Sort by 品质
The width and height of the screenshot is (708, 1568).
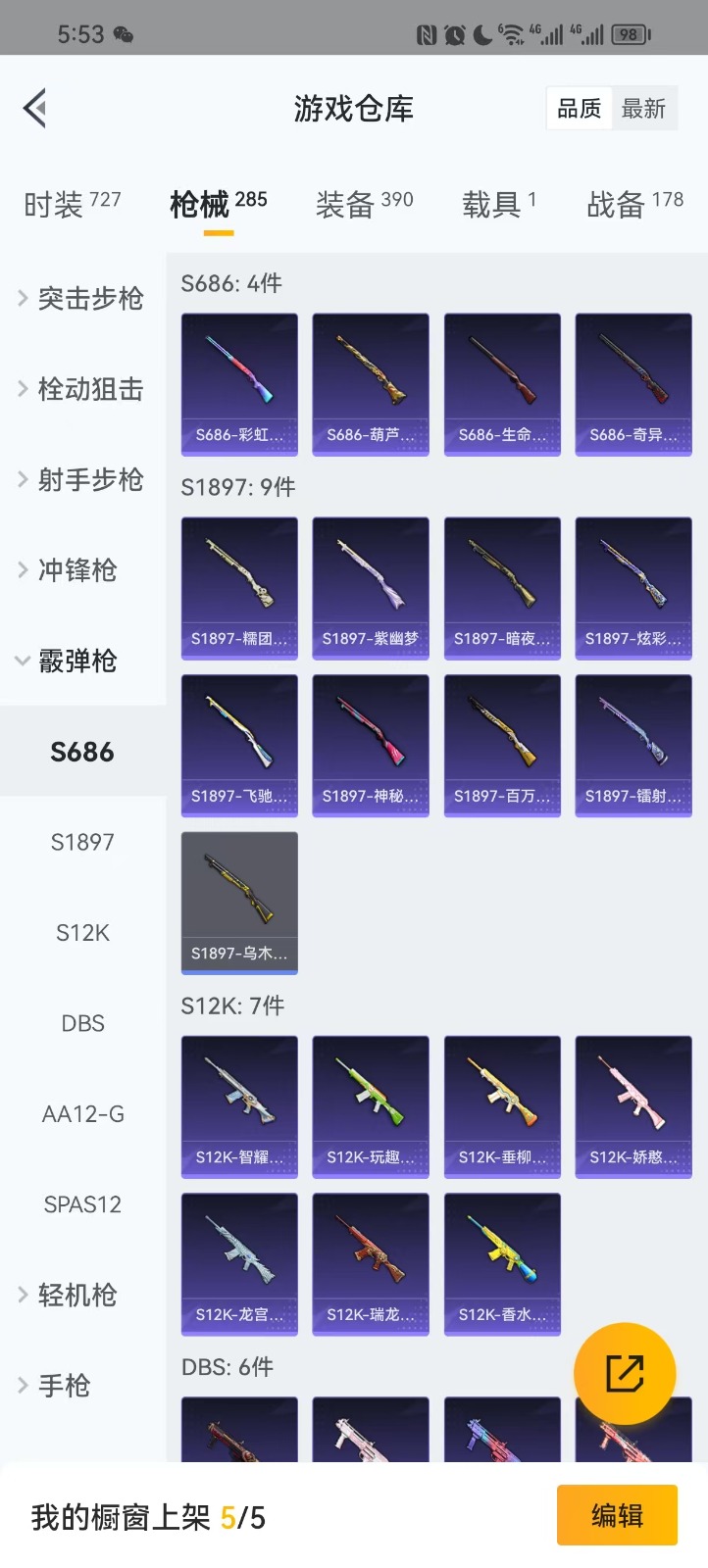coord(579,109)
